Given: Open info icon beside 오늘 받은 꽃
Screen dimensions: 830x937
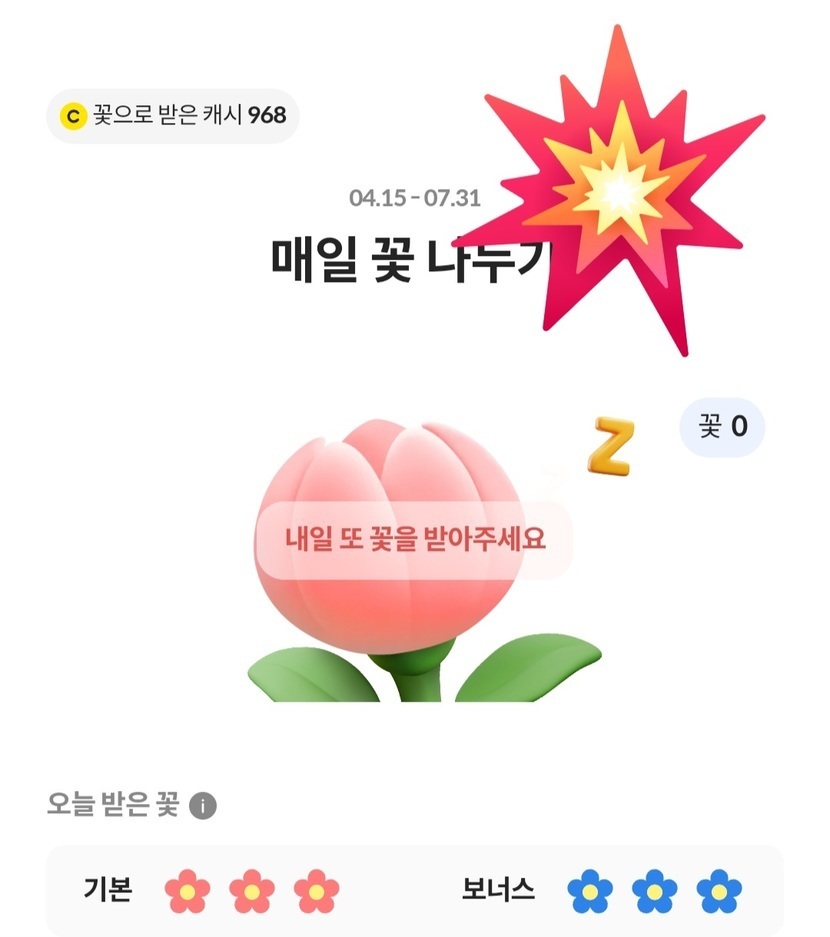Looking at the screenshot, I should (x=203, y=805).
